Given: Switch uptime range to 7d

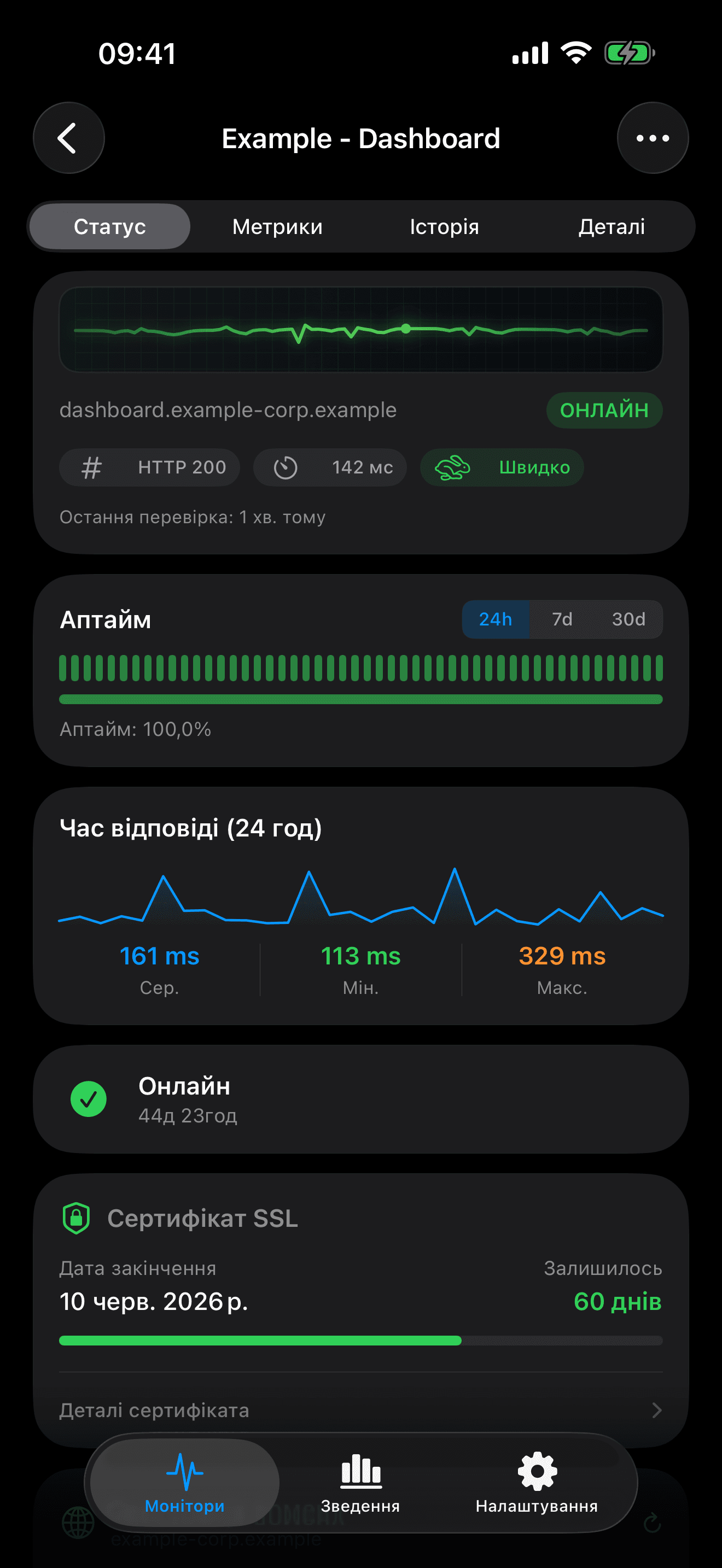Looking at the screenshot, I should (x=561, y=619).
